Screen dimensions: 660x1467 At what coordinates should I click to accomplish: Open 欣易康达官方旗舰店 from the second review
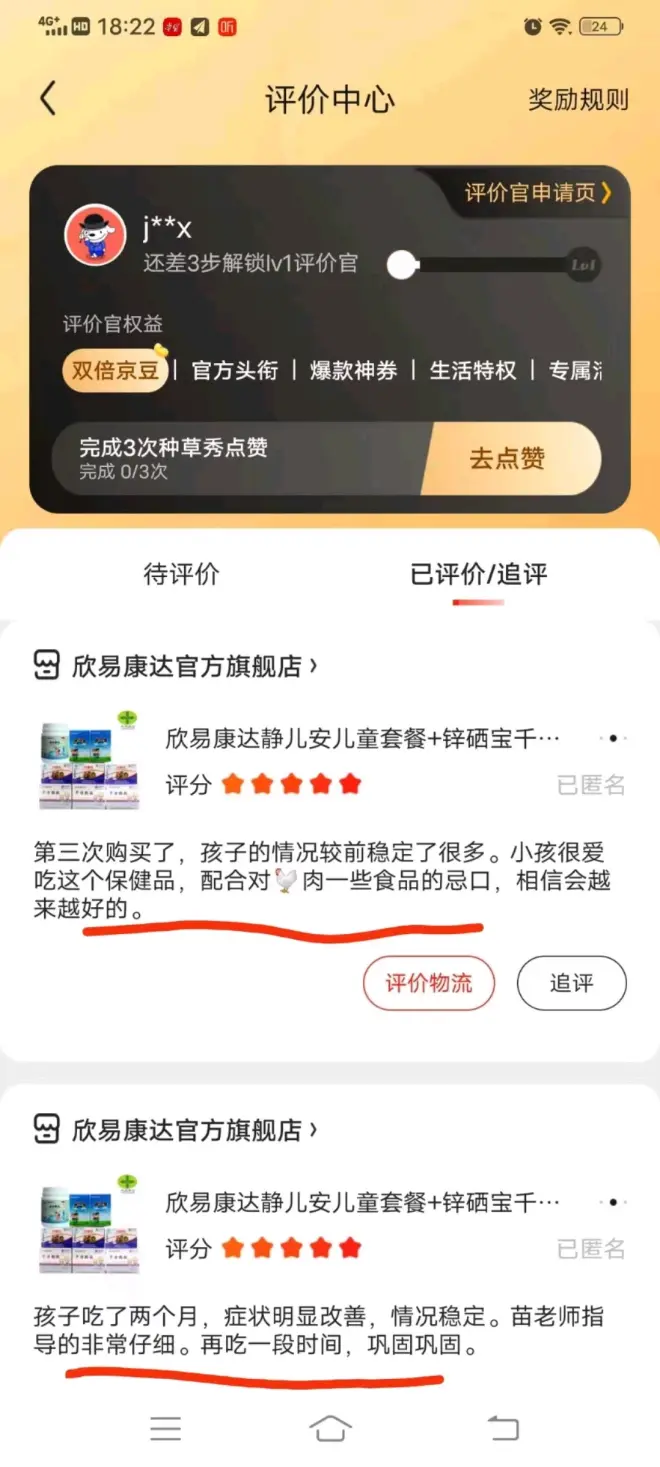point(187,1130)
